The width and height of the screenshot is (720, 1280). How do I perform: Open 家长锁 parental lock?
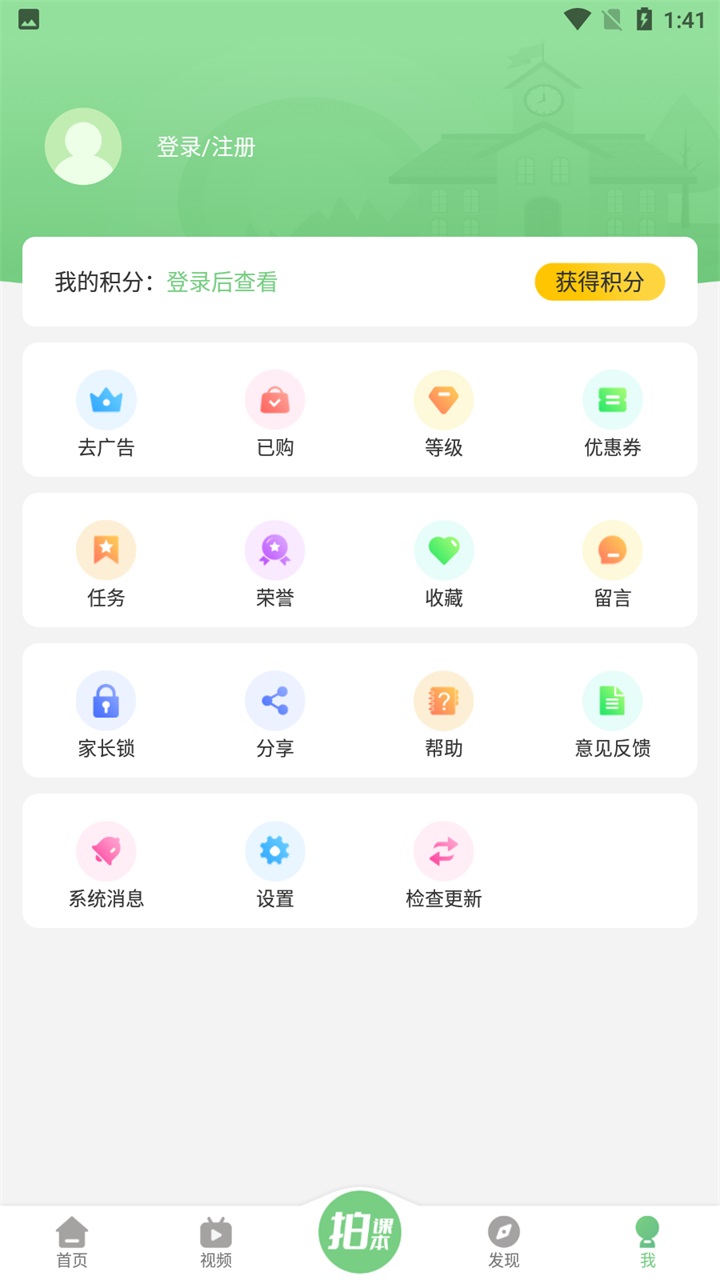point(106,712)
